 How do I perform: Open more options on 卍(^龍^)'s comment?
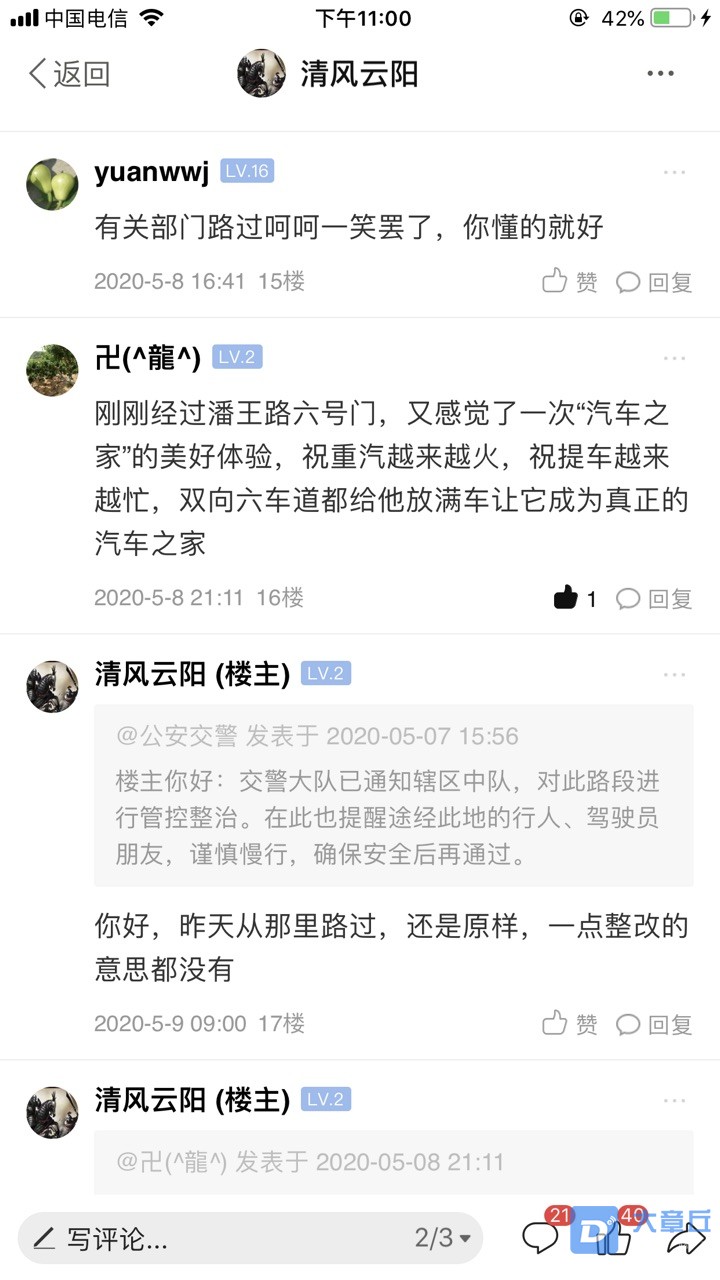pos(675,358)
